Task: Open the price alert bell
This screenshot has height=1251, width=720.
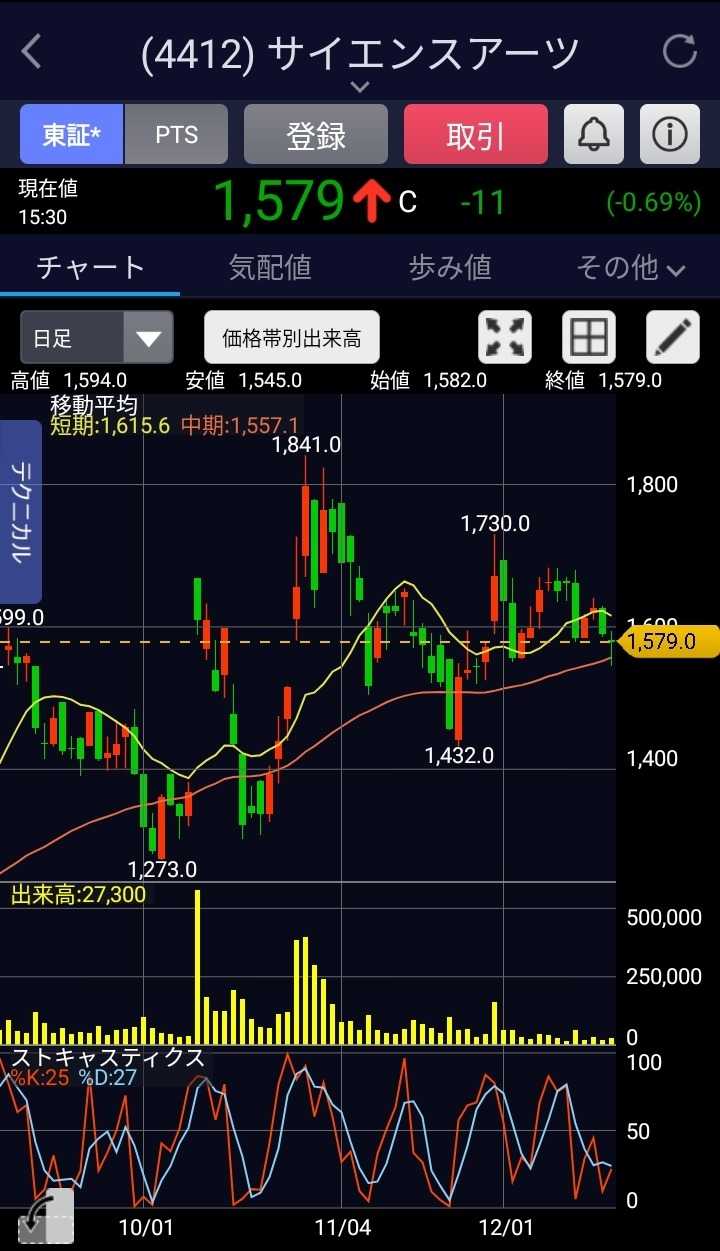Action: pos(594,134)
